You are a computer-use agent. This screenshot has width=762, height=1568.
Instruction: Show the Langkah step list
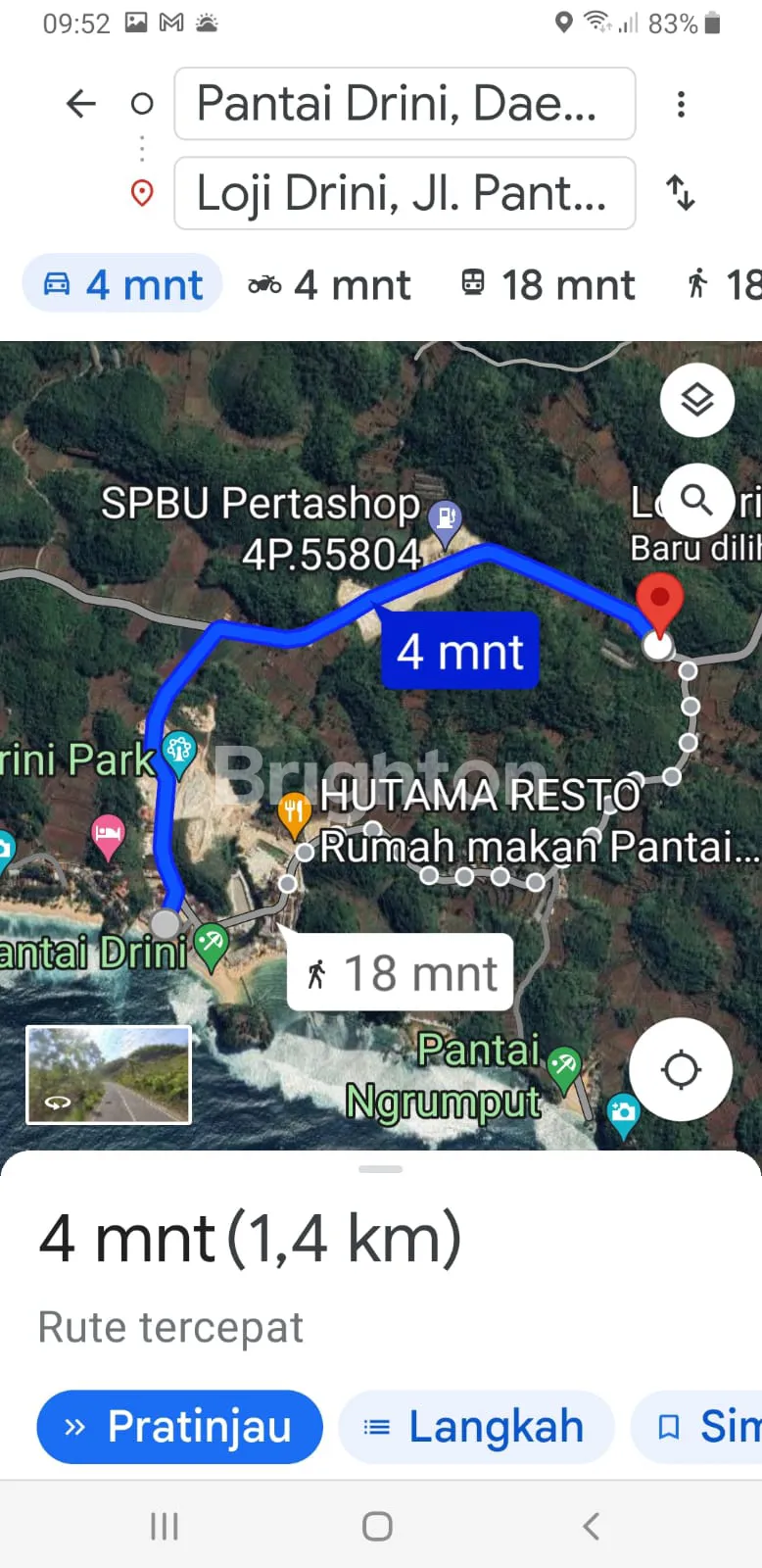click(x=476, y=1427)
